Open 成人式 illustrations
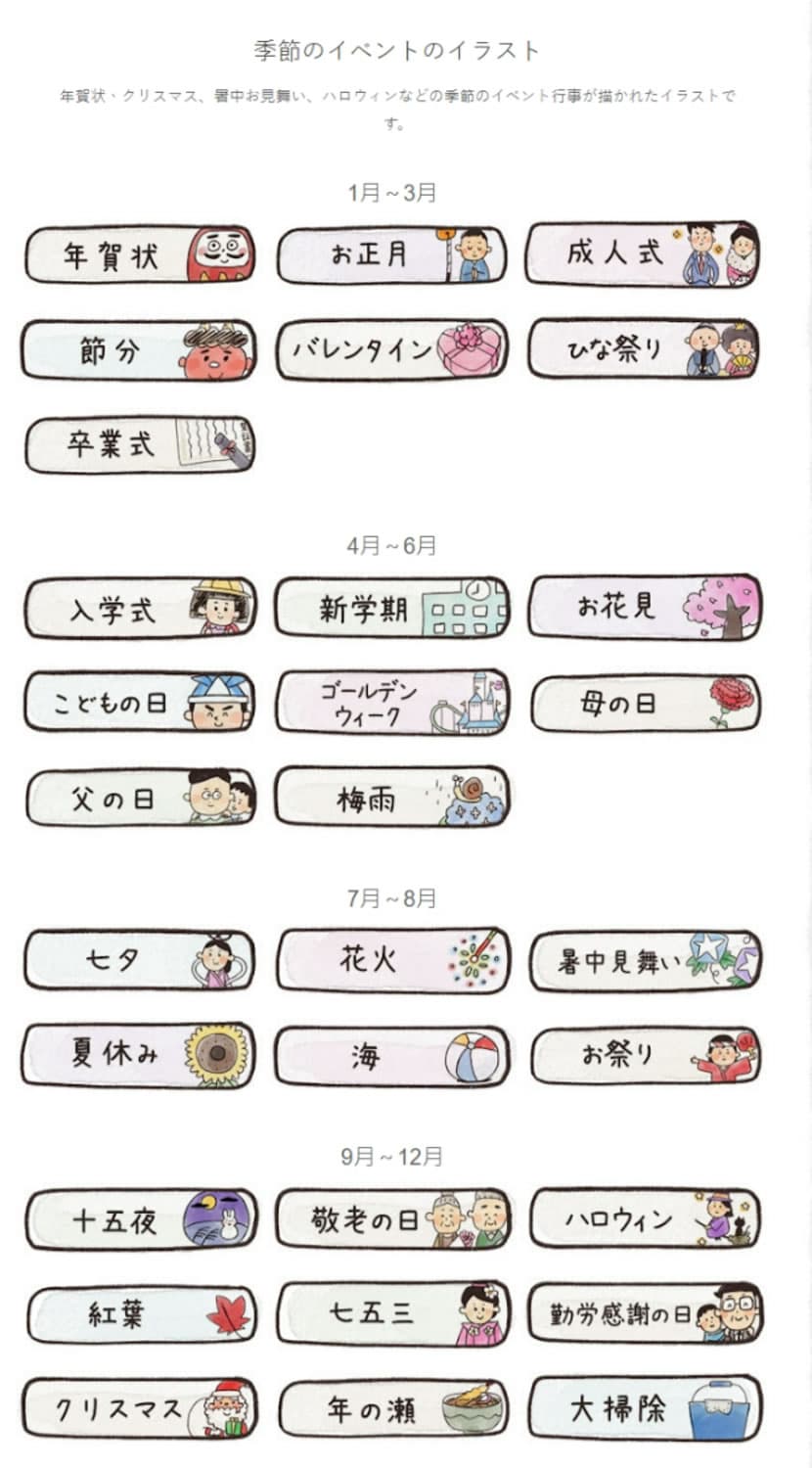The image size is (812, 1468). pyautogui.click(x=643, y=253)
